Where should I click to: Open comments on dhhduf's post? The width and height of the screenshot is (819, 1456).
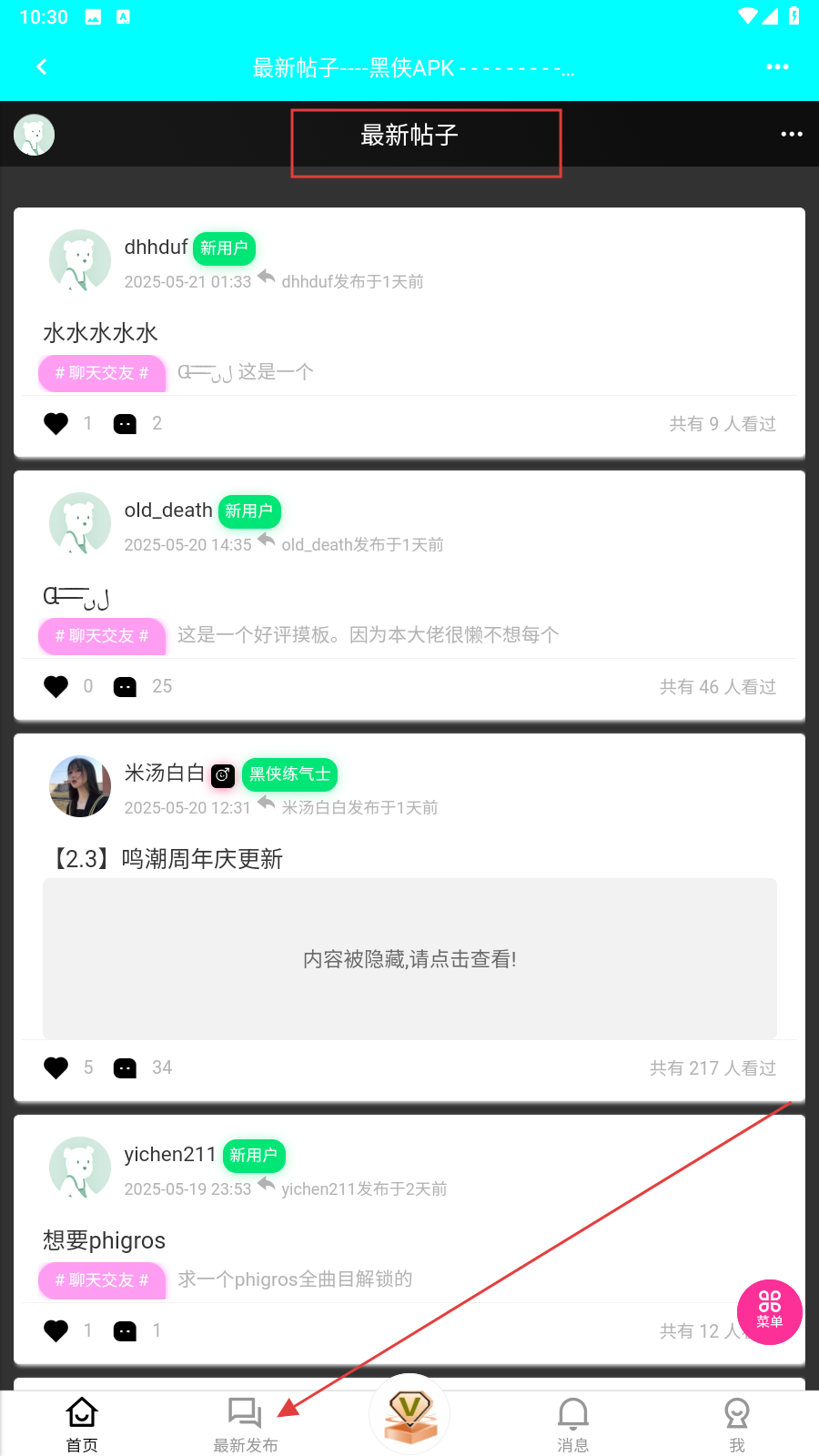(125, 423)
